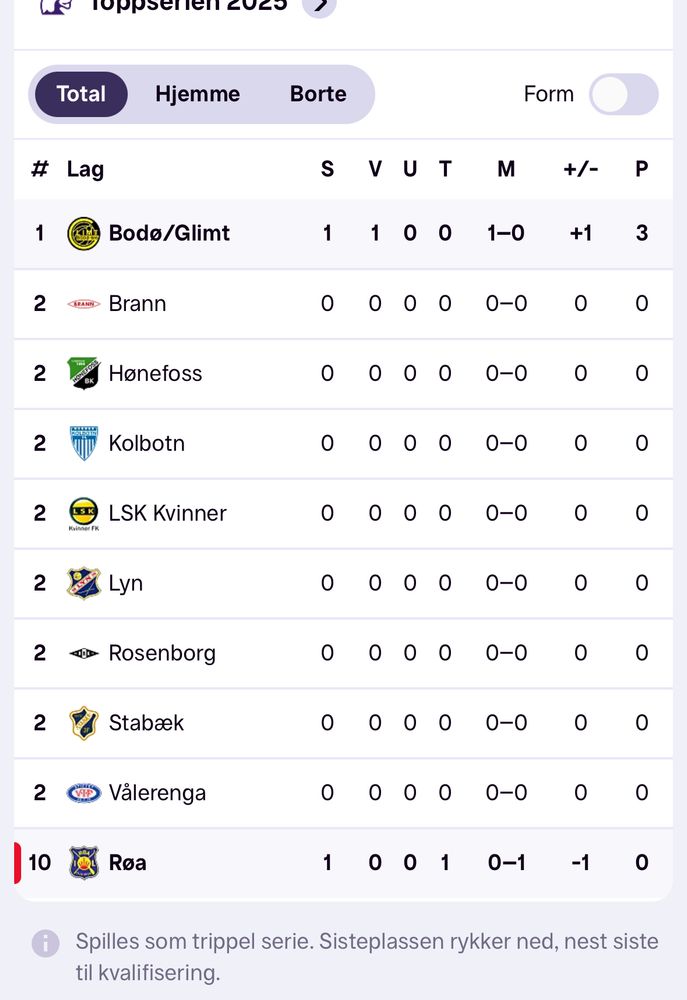Open the Bodø/Glimt team row
The image size is (687, 1000).
click(x=343, y=233)
